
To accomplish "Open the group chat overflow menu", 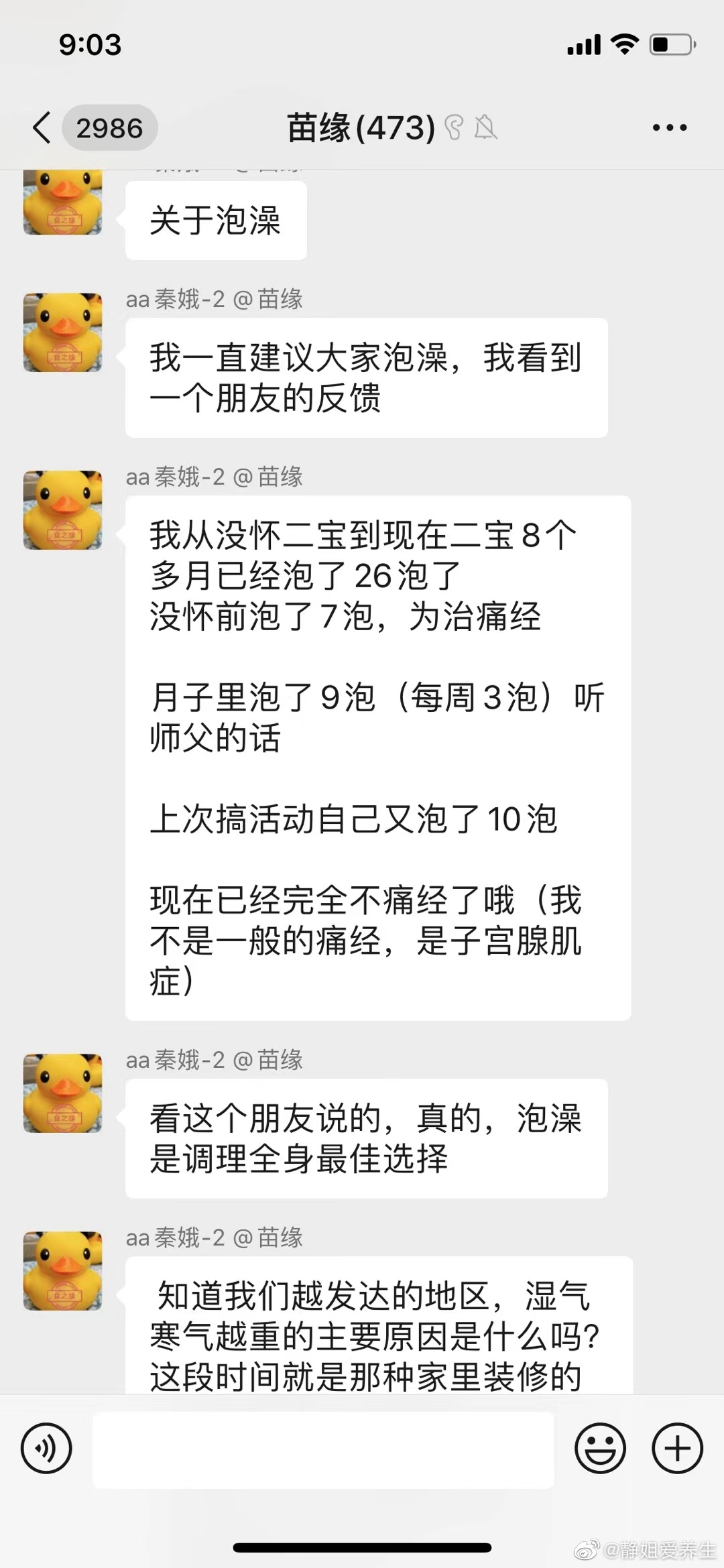I will [x=669, y=127].
